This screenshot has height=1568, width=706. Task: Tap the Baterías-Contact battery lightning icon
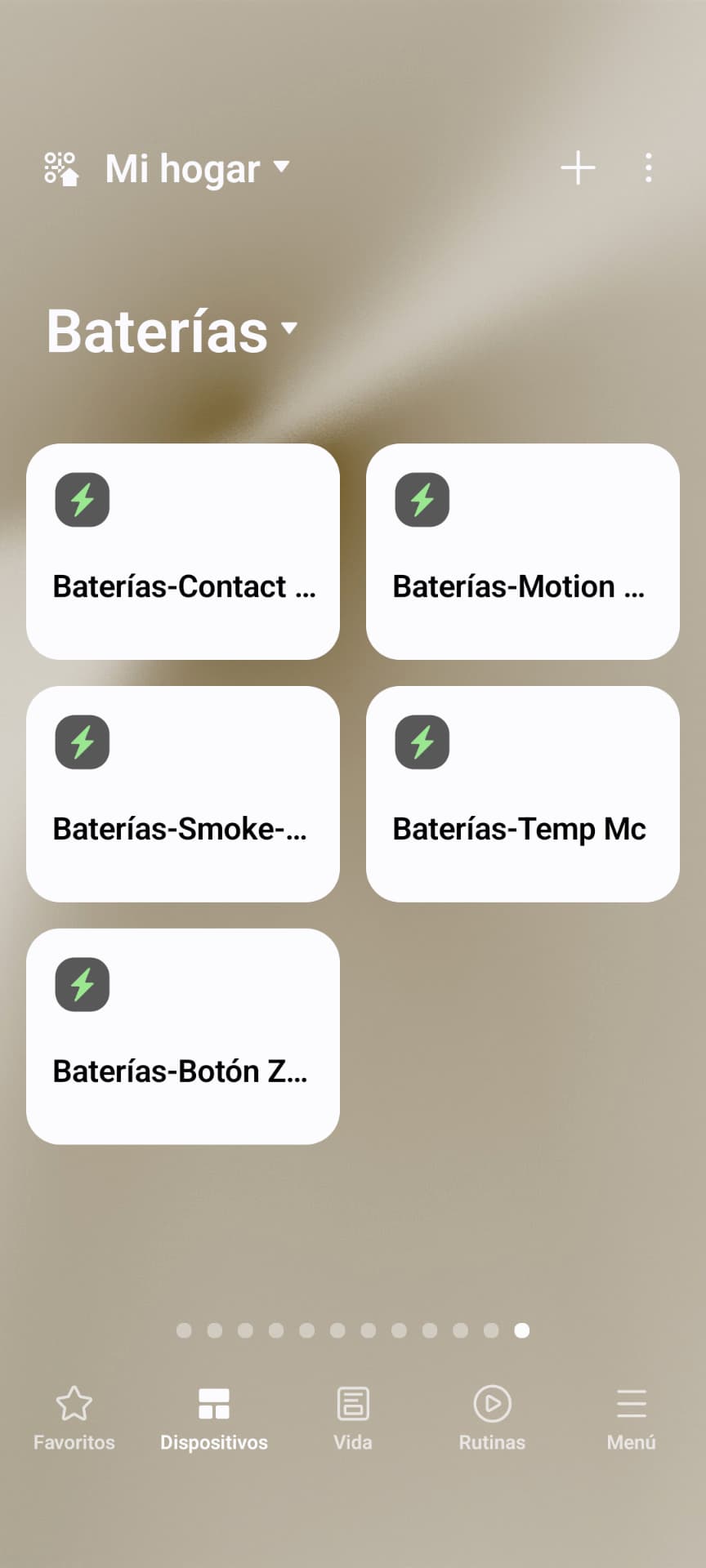coord(80,501)
